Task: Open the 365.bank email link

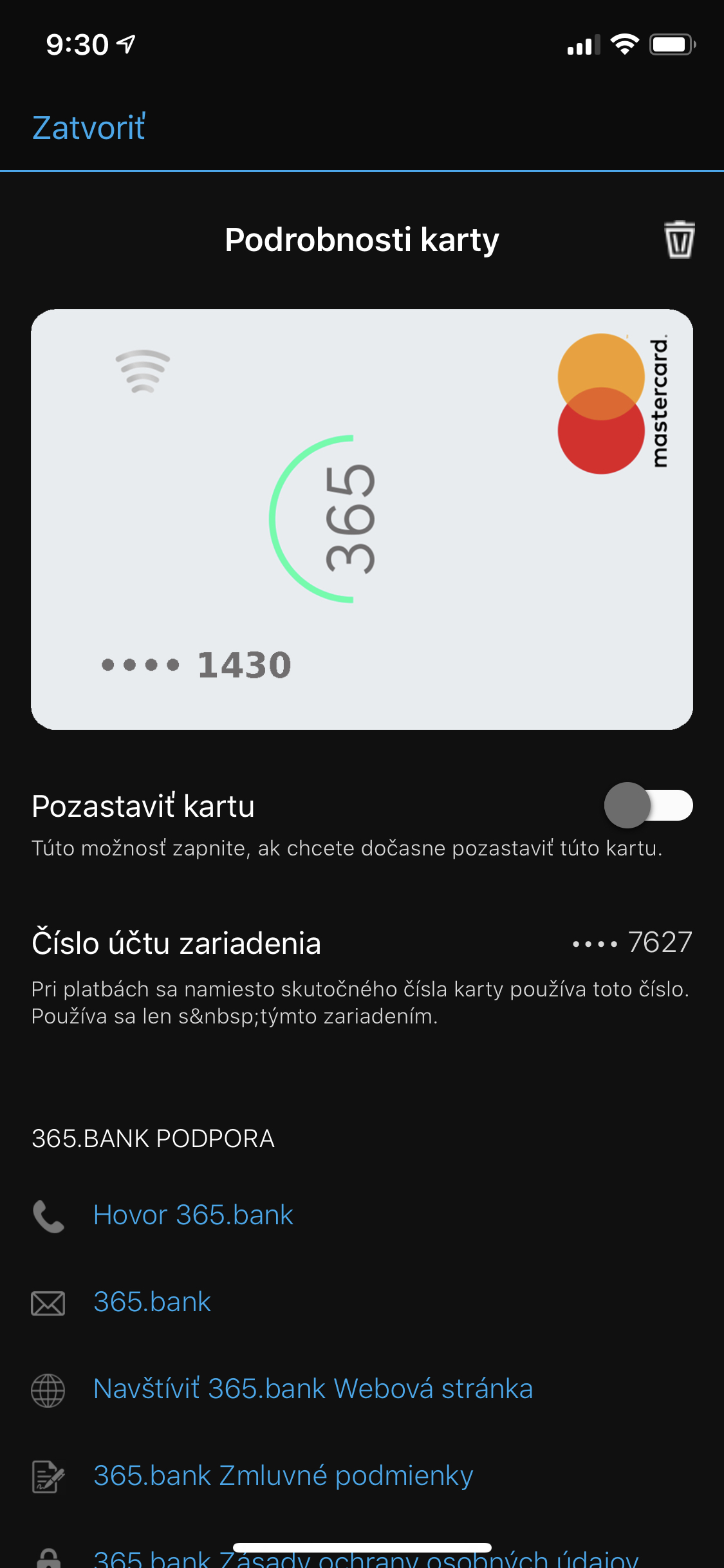Action: (x=152, y=1302)
